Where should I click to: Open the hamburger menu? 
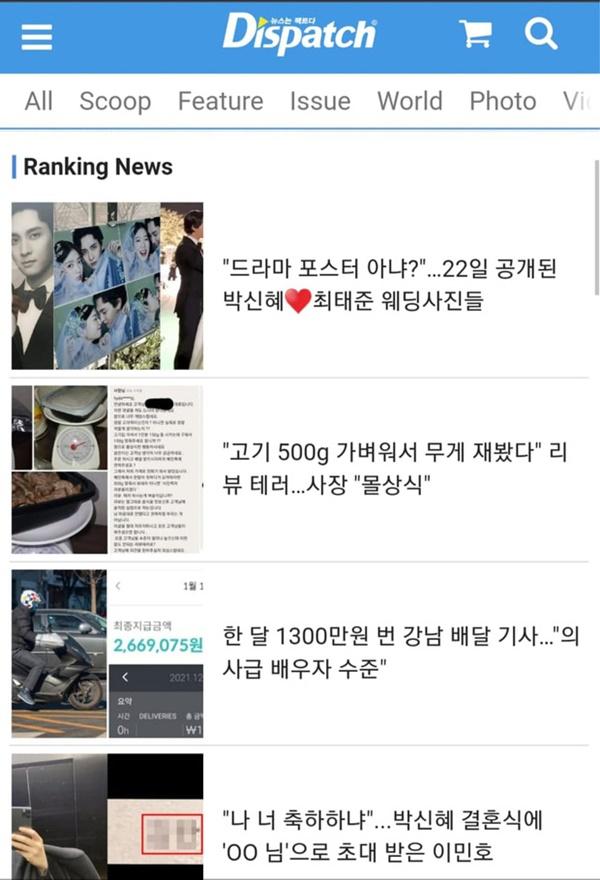pos(37,37)
